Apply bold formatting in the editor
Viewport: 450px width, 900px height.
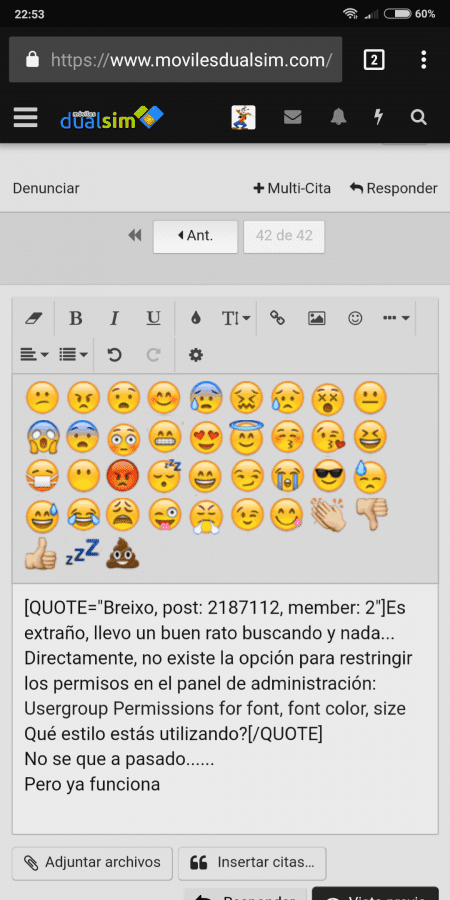click(76, 318)
